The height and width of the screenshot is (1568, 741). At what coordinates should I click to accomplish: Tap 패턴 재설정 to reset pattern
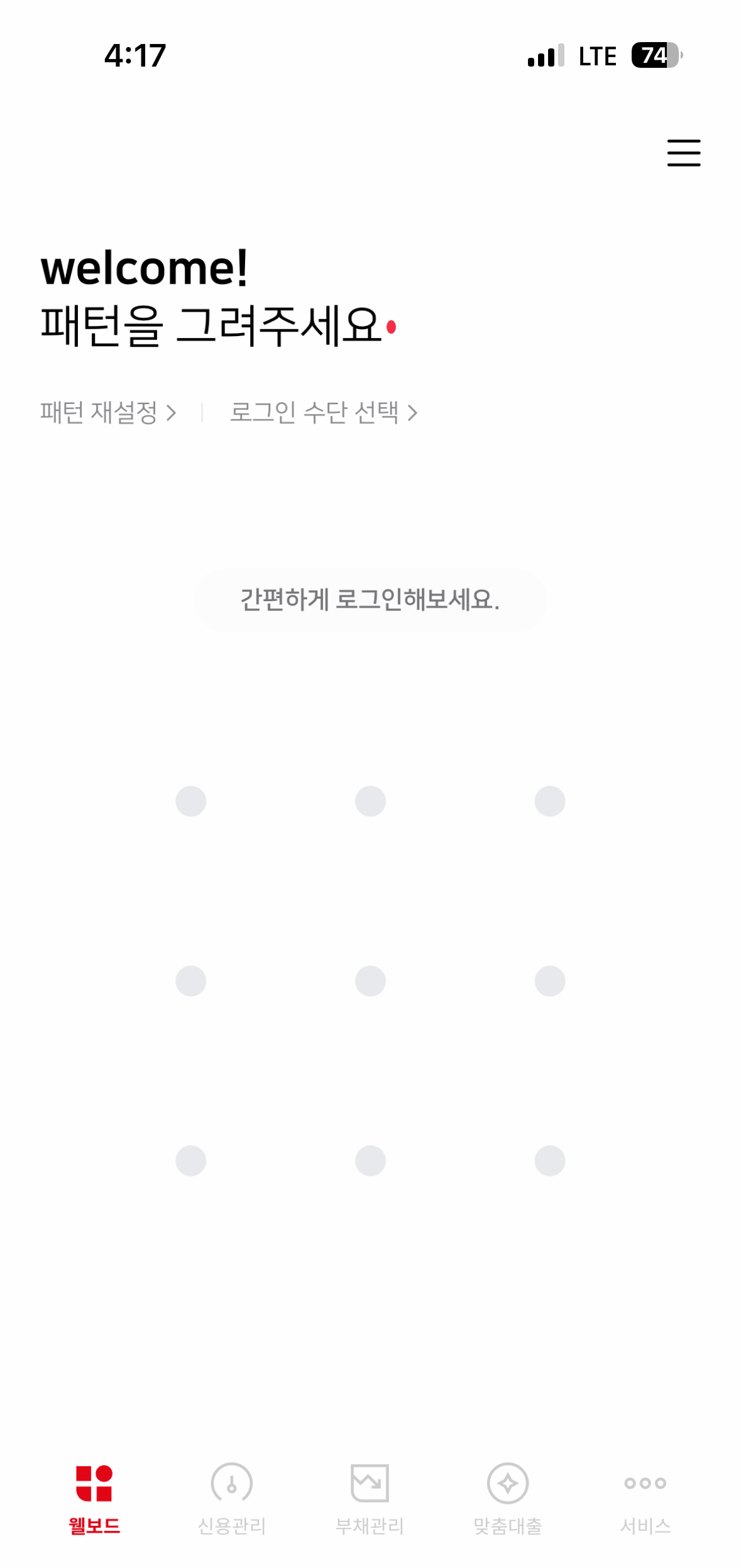[107, 413]
